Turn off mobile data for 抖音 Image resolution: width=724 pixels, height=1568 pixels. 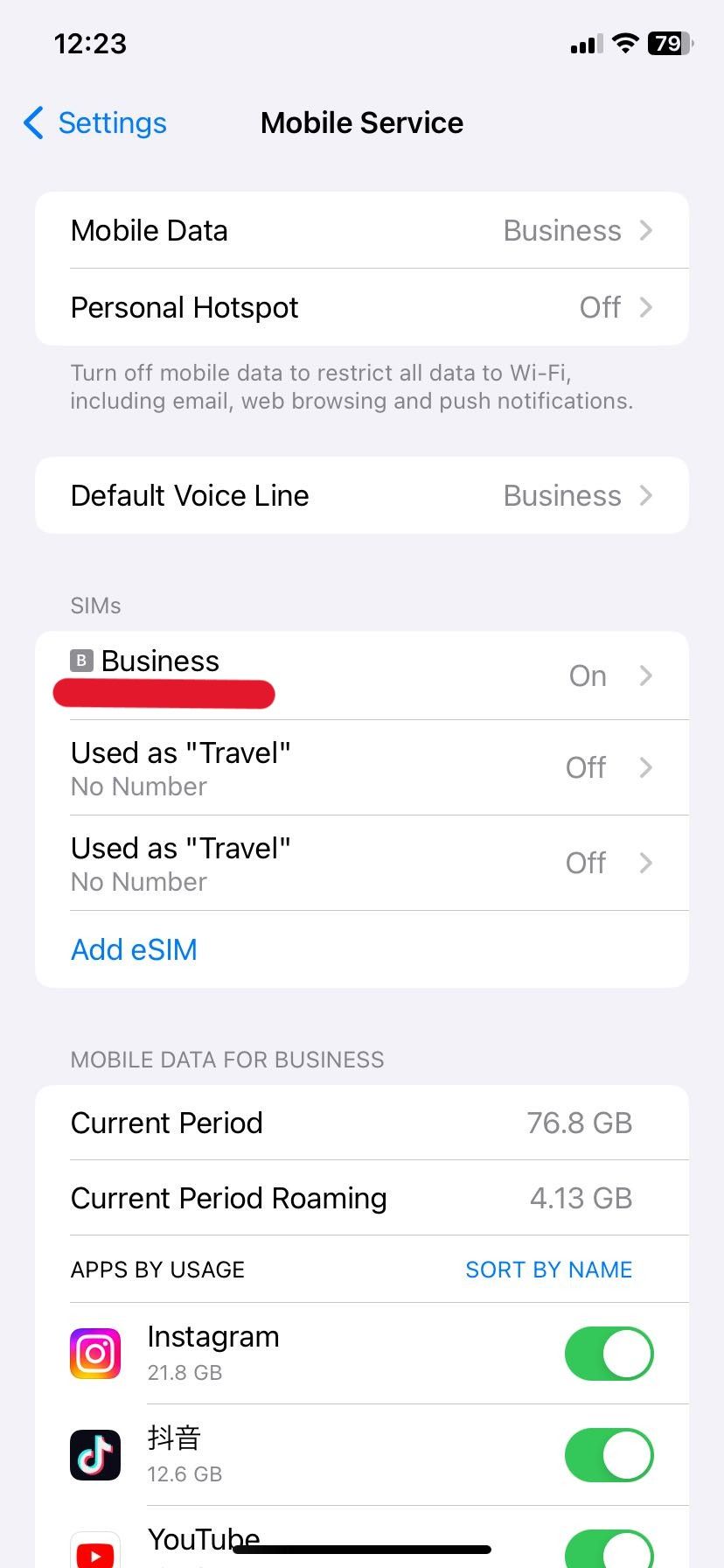609,1456
